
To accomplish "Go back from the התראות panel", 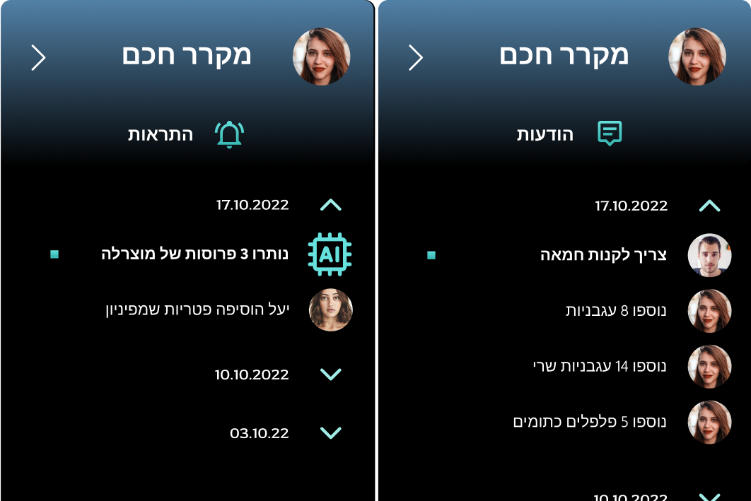I will click(x=38, y=58).
